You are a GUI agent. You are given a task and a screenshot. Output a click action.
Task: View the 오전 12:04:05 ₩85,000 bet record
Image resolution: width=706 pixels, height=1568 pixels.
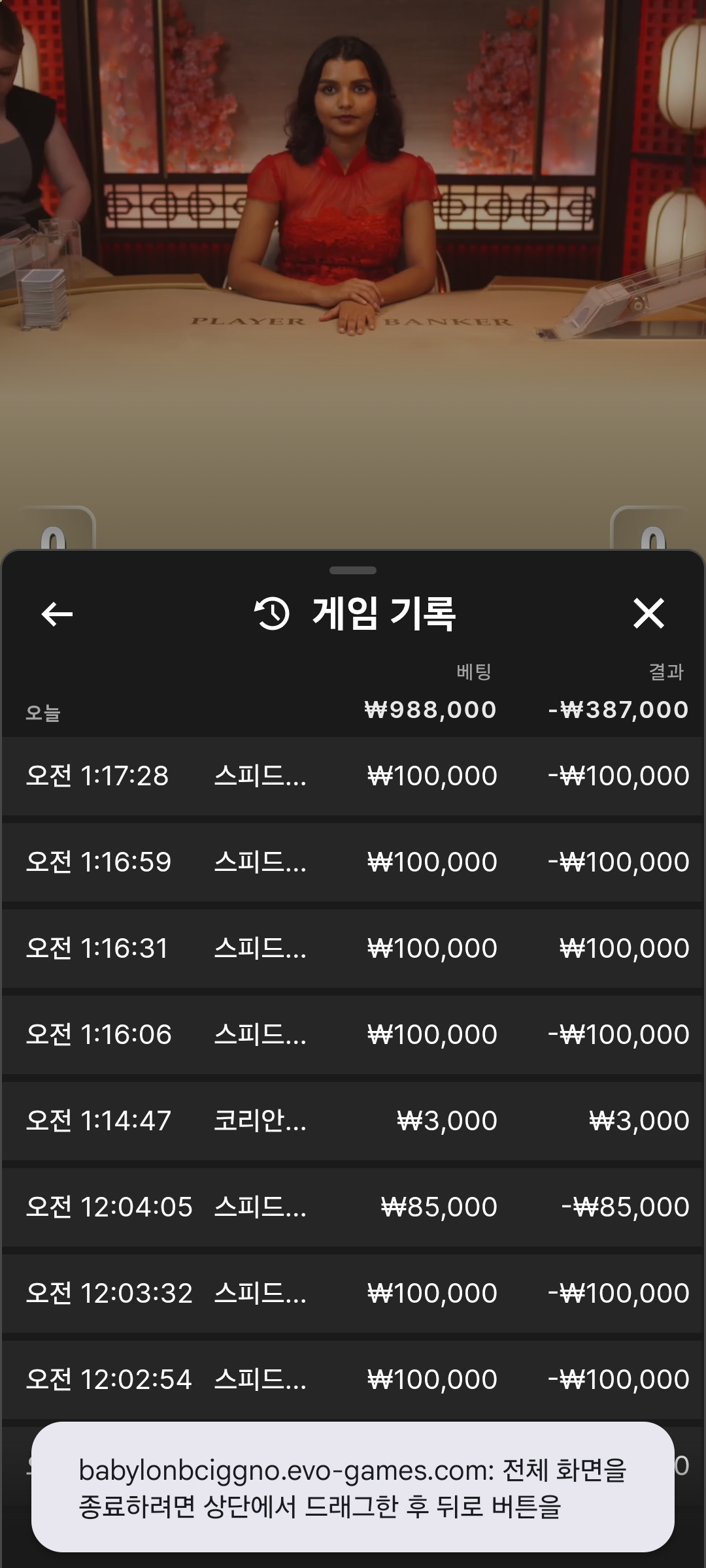click(x=353, y=1207)
